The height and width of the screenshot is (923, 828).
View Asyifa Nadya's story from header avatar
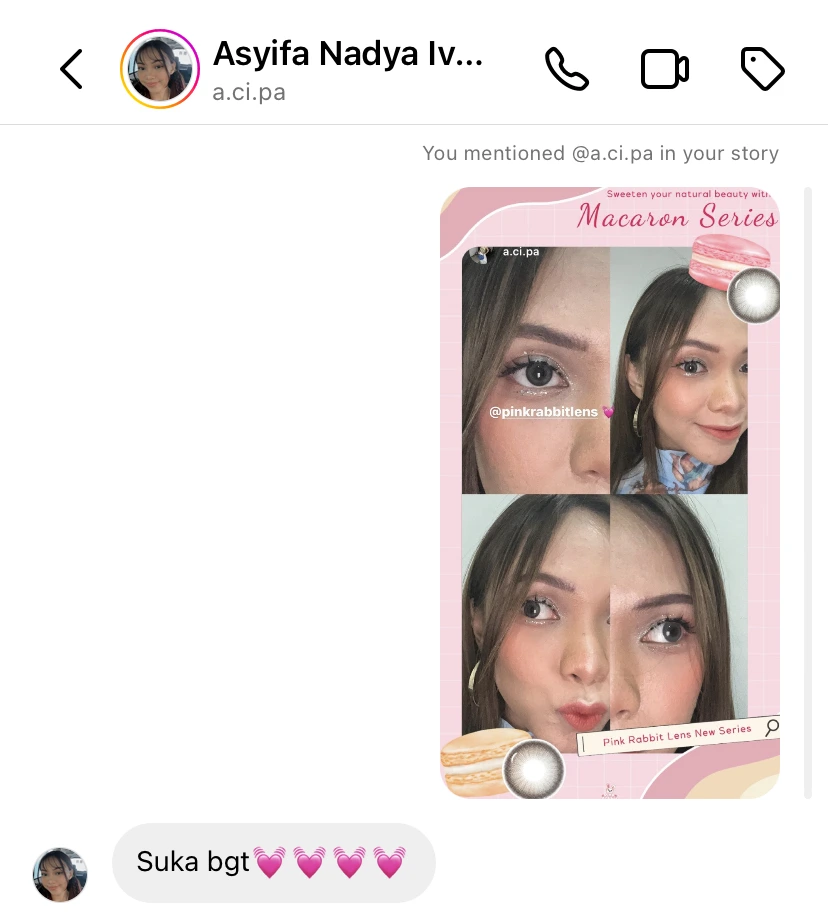coord(160,69)
